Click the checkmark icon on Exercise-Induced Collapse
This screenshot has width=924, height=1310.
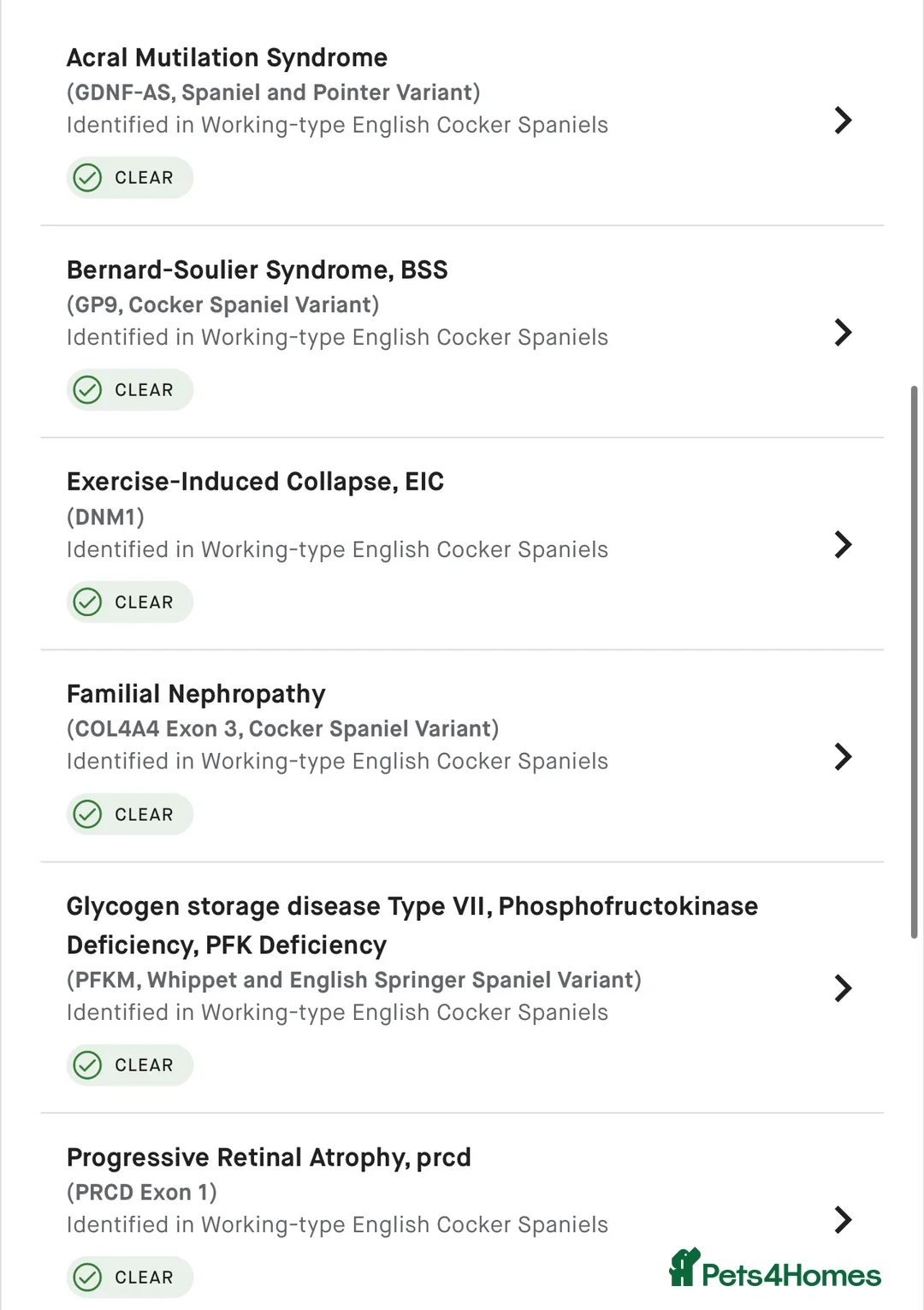coord(88,602)
